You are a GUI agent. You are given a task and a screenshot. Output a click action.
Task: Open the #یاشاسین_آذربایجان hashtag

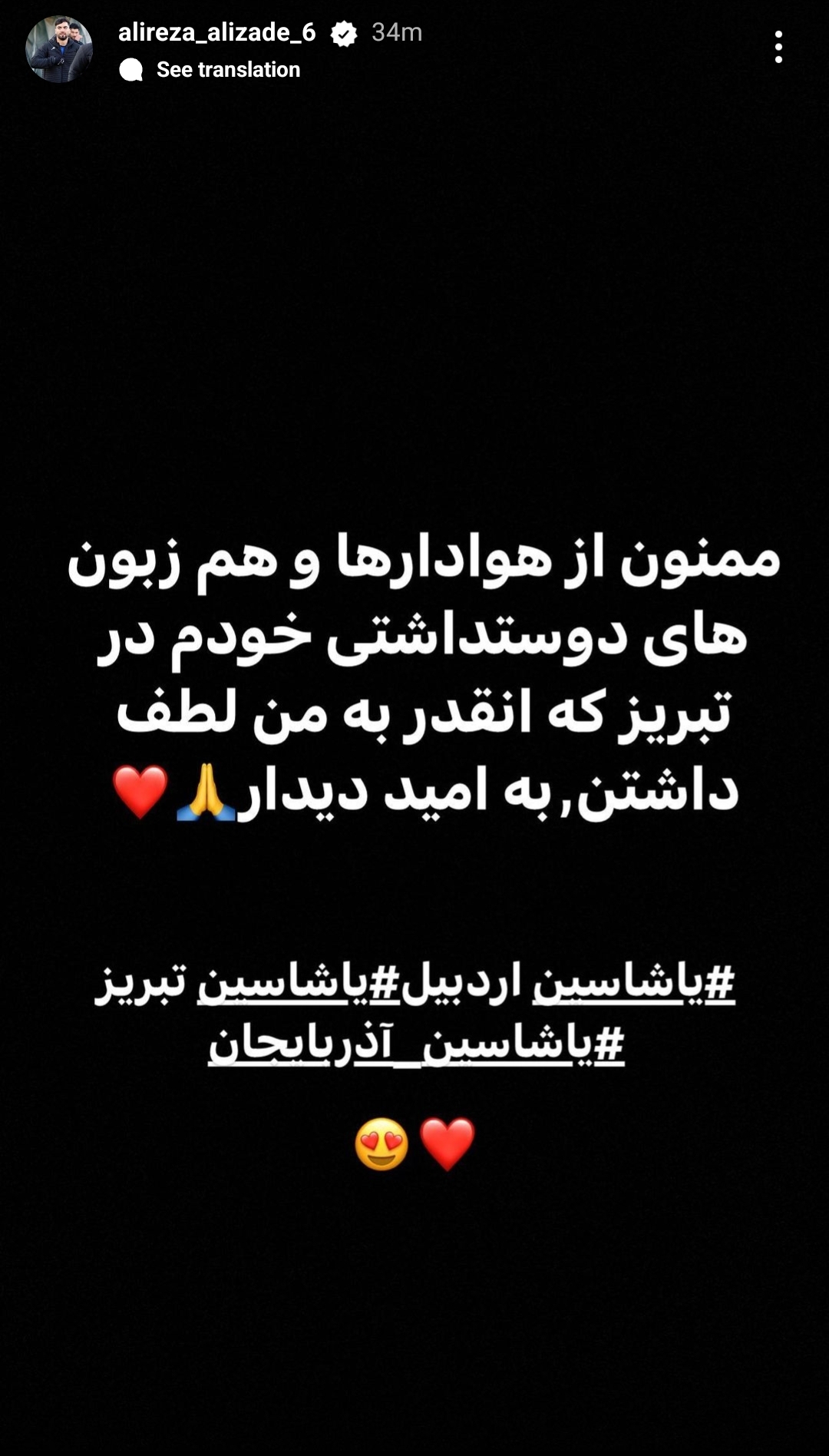pos(416,1044)
